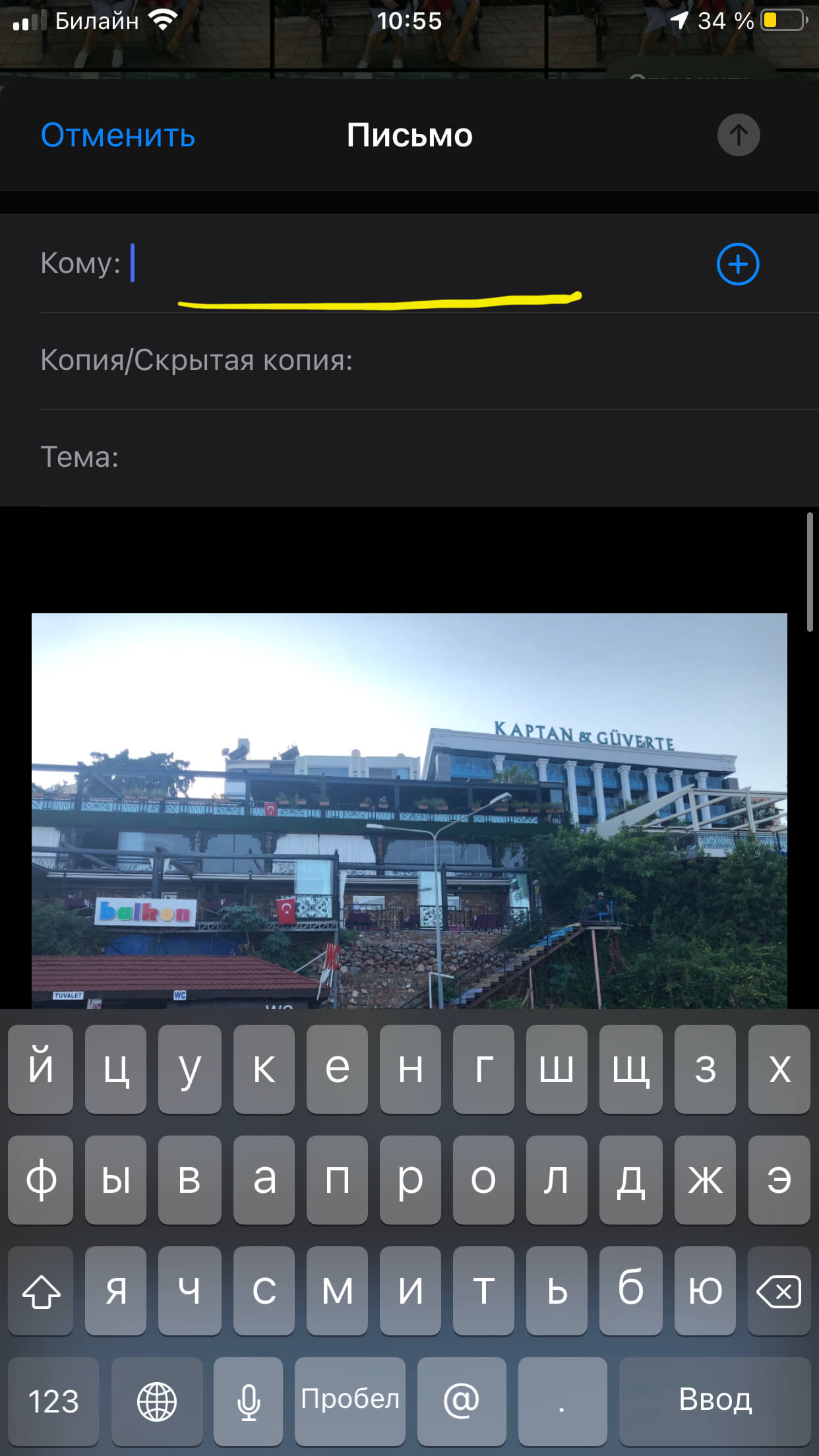Add a contact with the plus icon
Screen dimensions: 819x1456
click(737, 264)
